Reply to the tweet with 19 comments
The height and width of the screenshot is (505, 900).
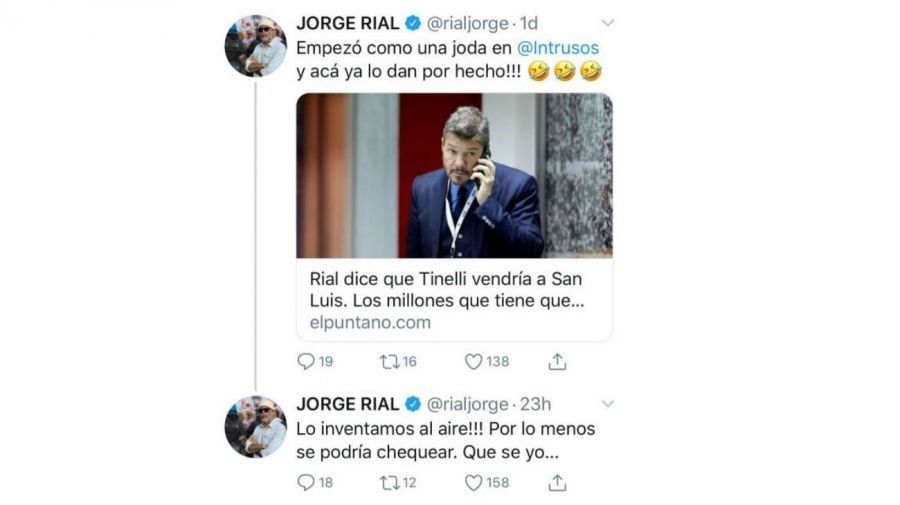pyautogui.click(x=306, y=361)
